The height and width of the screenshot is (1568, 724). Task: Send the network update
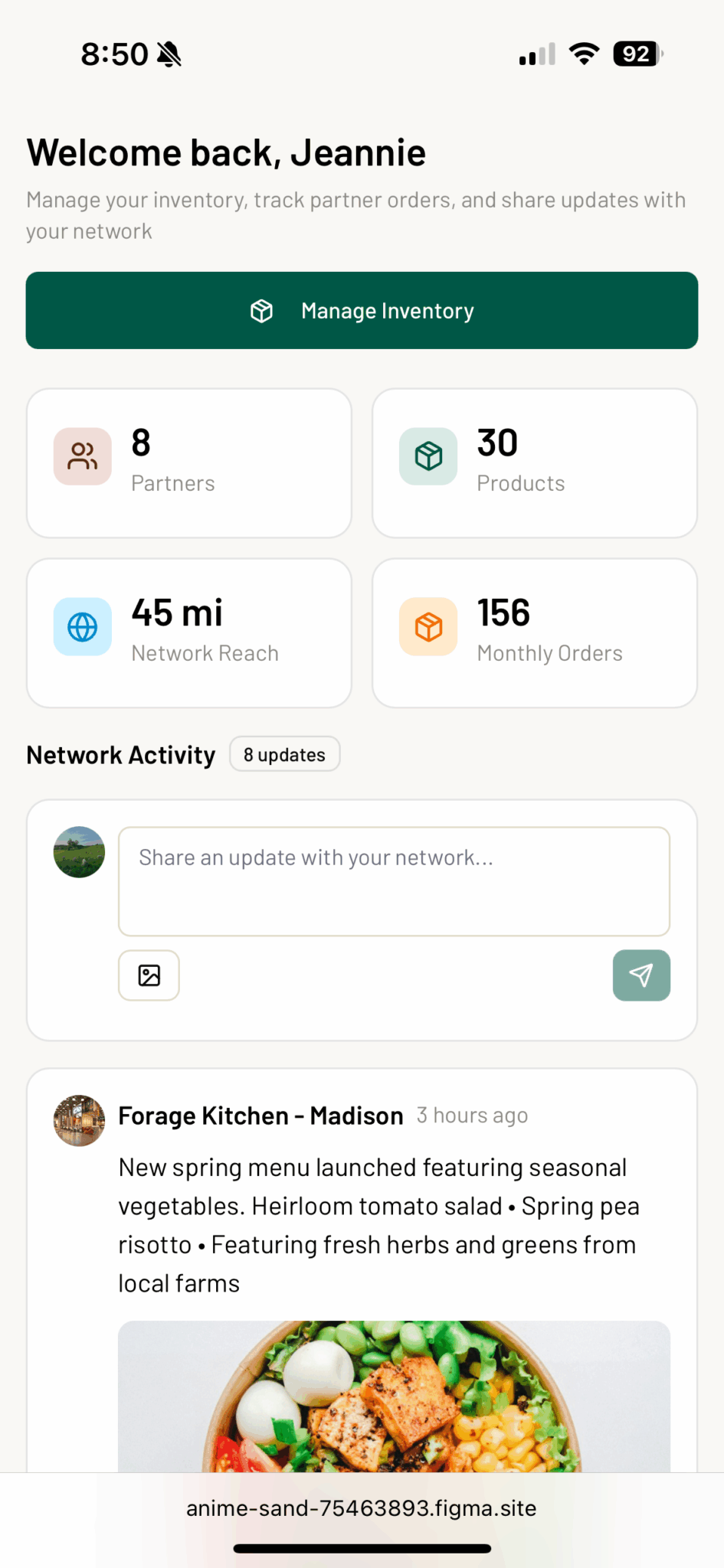coord(641,975)
